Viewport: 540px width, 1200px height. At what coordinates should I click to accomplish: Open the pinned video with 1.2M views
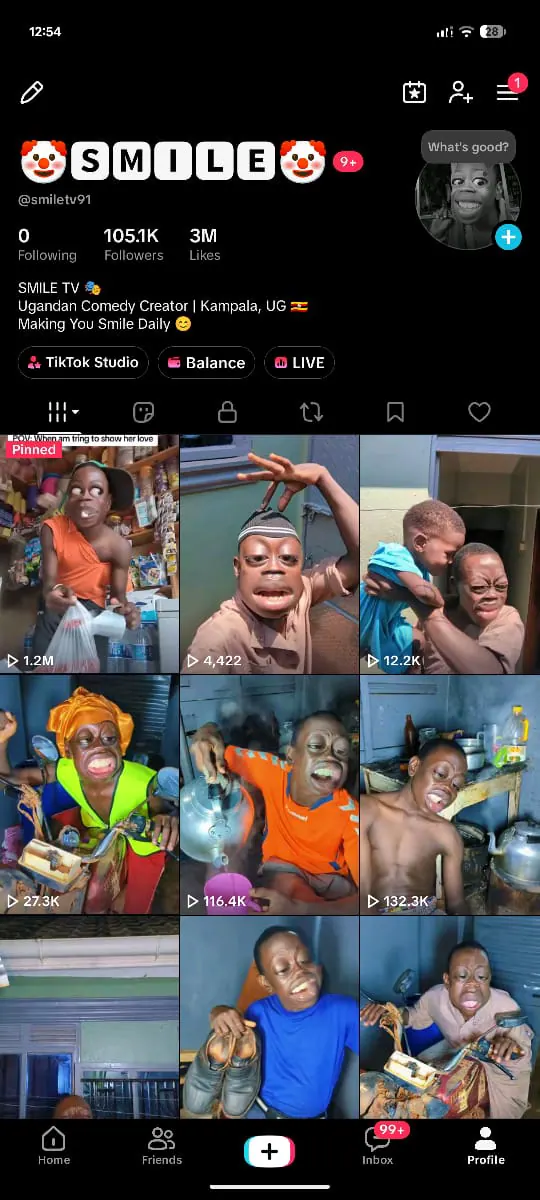pyautogui.click(x=89, y=554)
